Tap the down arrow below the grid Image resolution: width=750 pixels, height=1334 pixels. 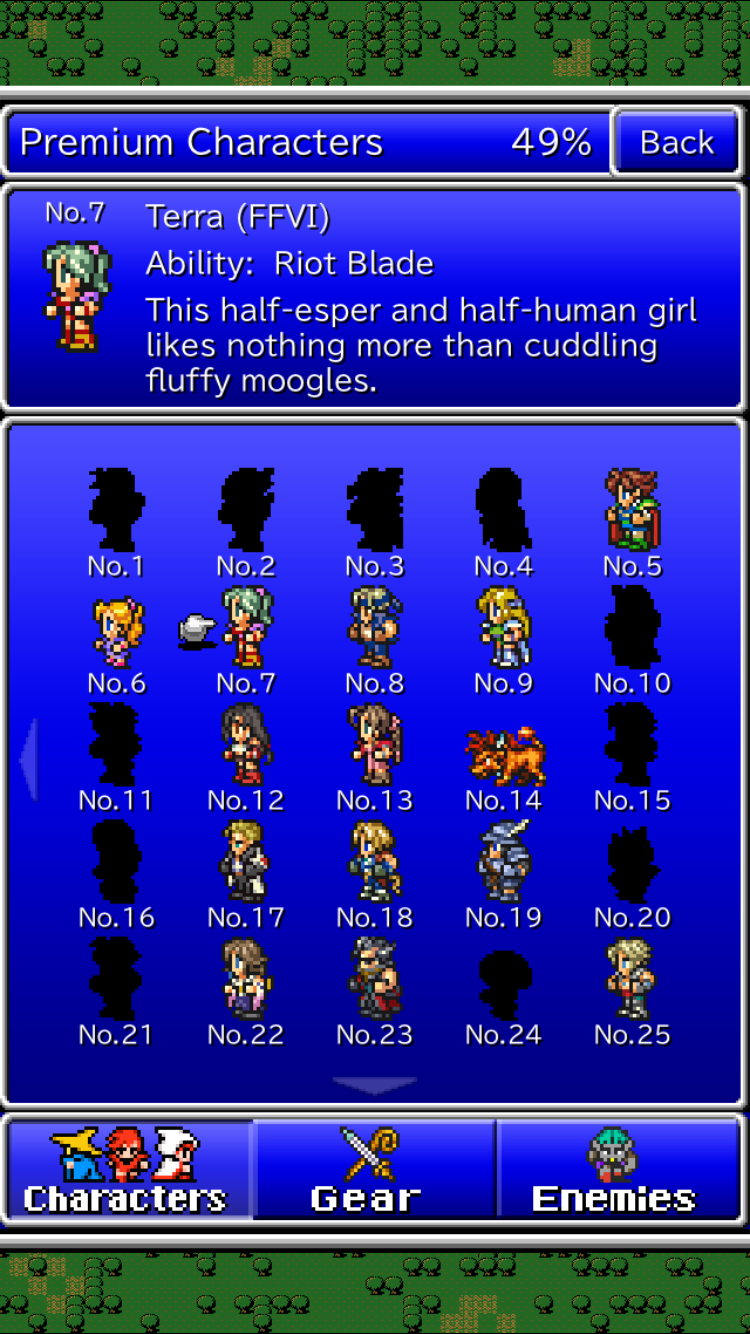[374, 1085]
